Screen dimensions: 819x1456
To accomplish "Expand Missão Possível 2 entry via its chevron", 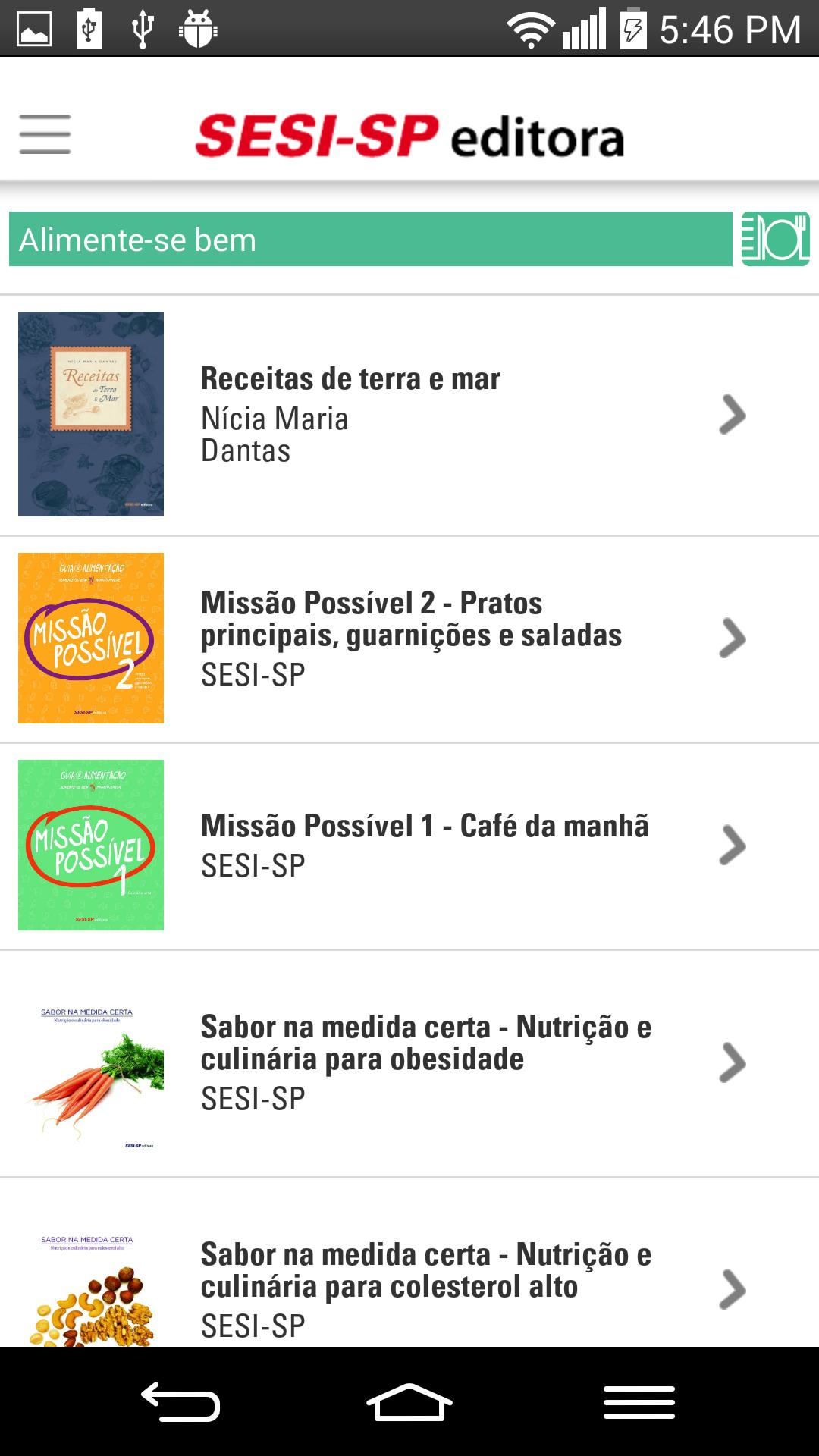I will [x=733, y=639].
